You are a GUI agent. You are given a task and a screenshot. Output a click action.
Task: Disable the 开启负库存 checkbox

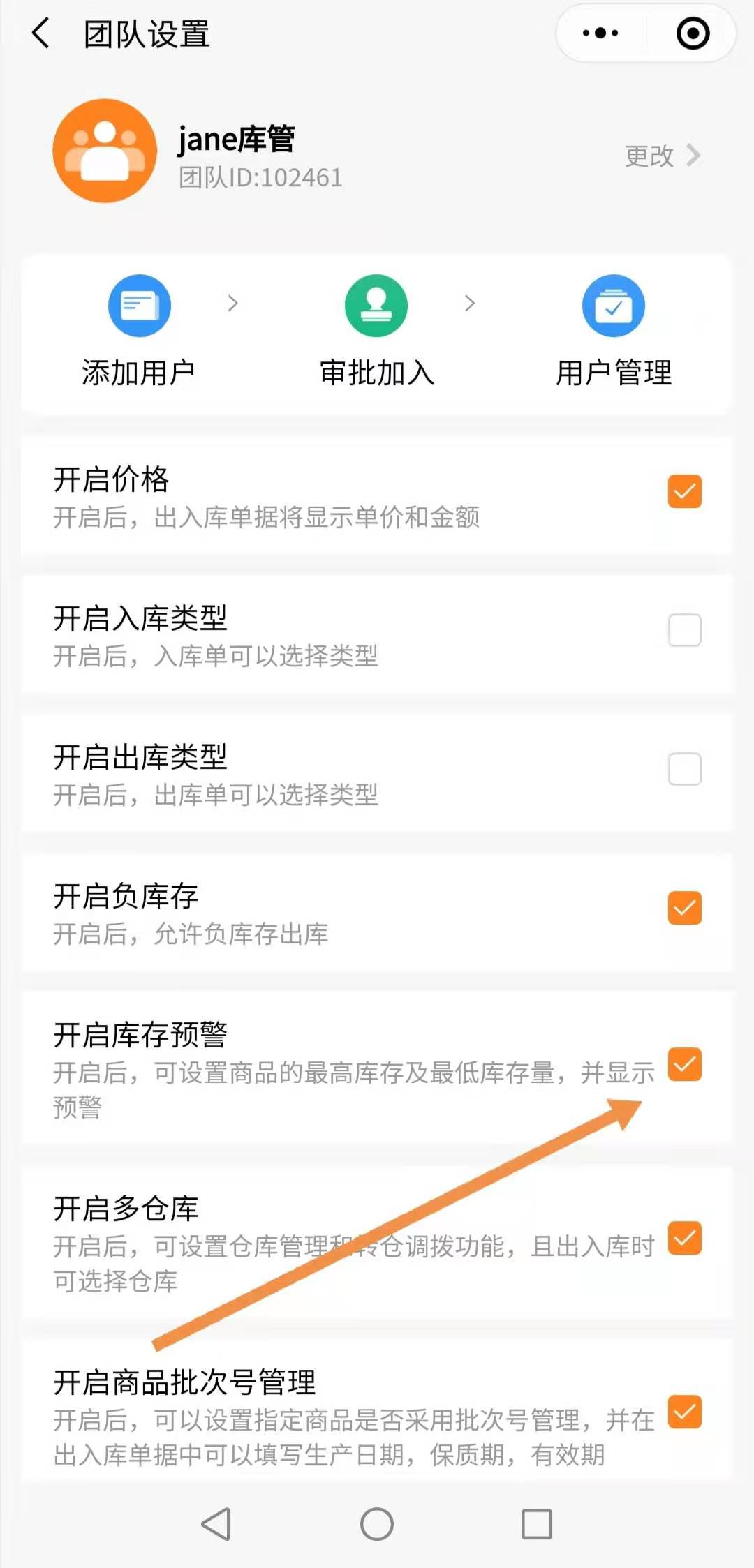pos(684,908)
